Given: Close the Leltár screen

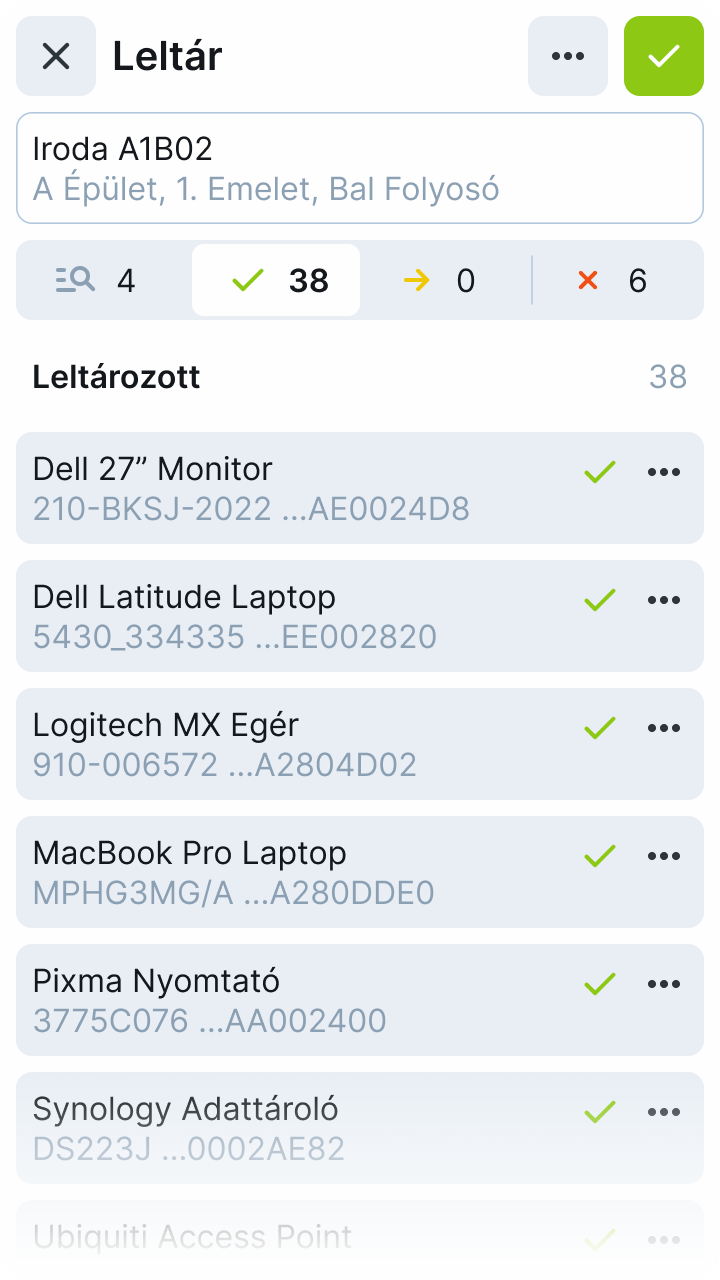Looking at the screenshot, I should (x=56, y=56).
